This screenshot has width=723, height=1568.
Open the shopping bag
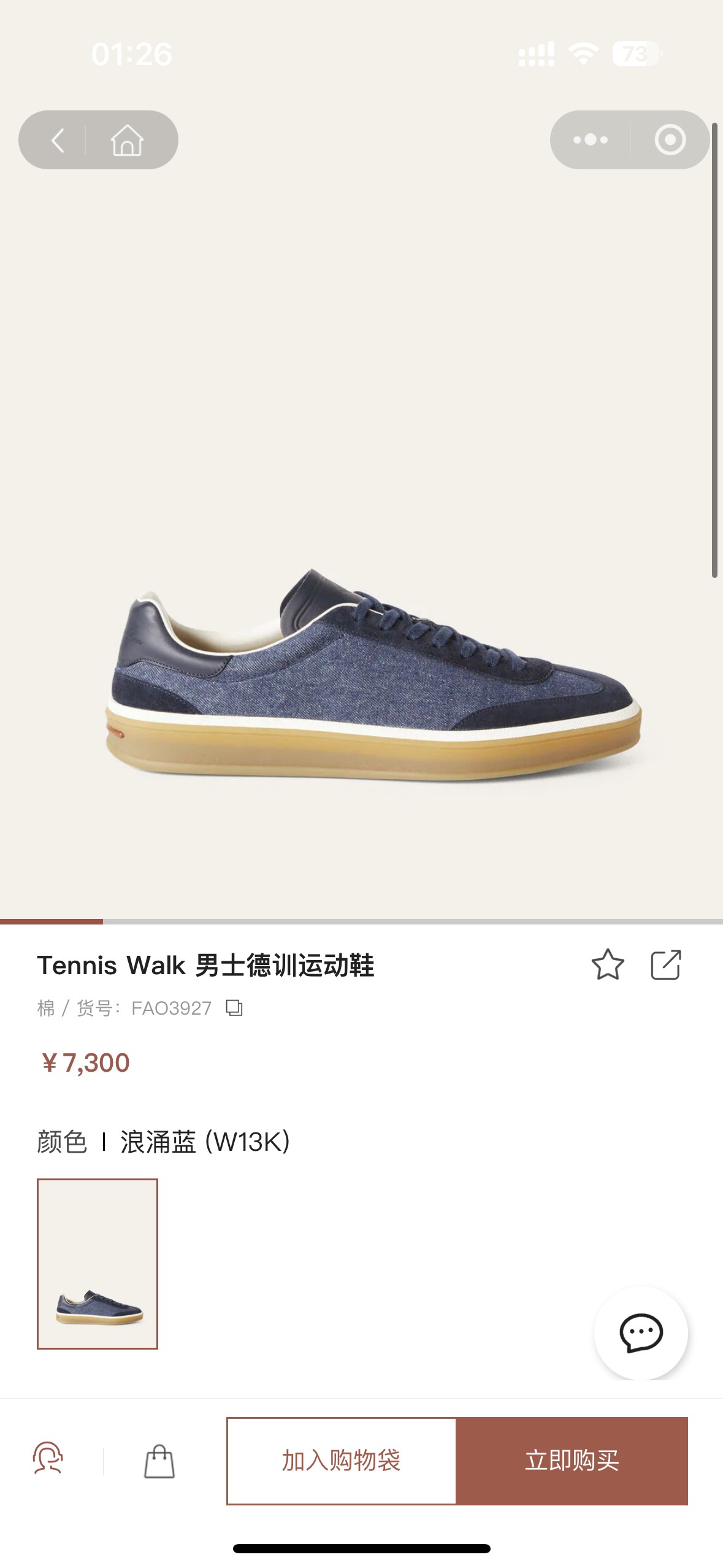(x=159, y=1461)
